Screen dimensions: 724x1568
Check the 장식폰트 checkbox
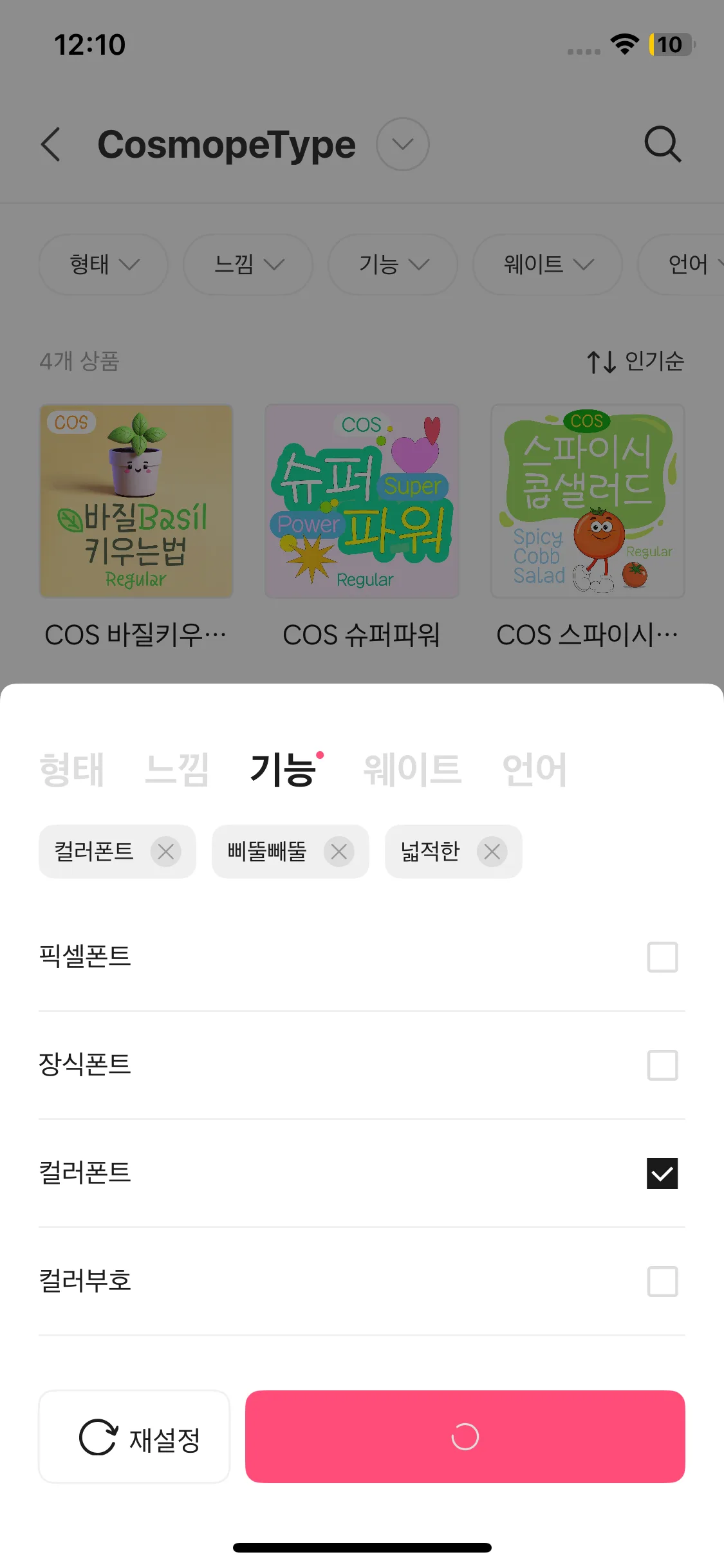pyautogui.click(x=662, y=1065)
